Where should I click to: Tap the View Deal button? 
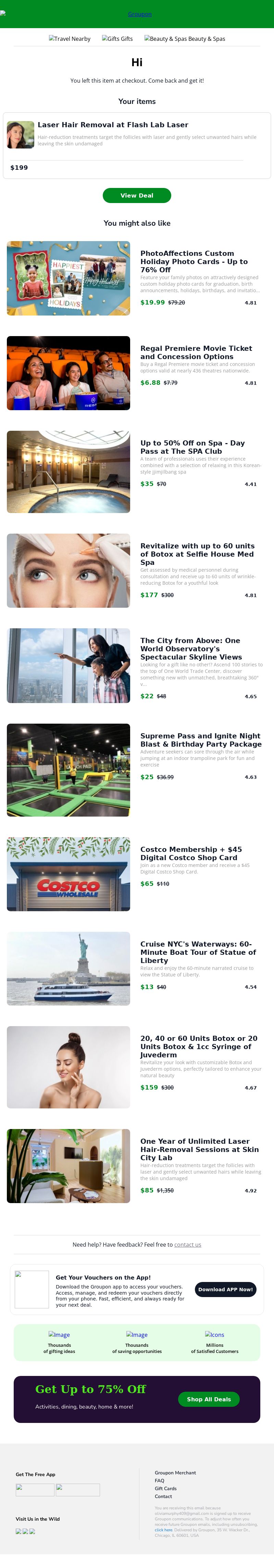click(x=137, y=195)
